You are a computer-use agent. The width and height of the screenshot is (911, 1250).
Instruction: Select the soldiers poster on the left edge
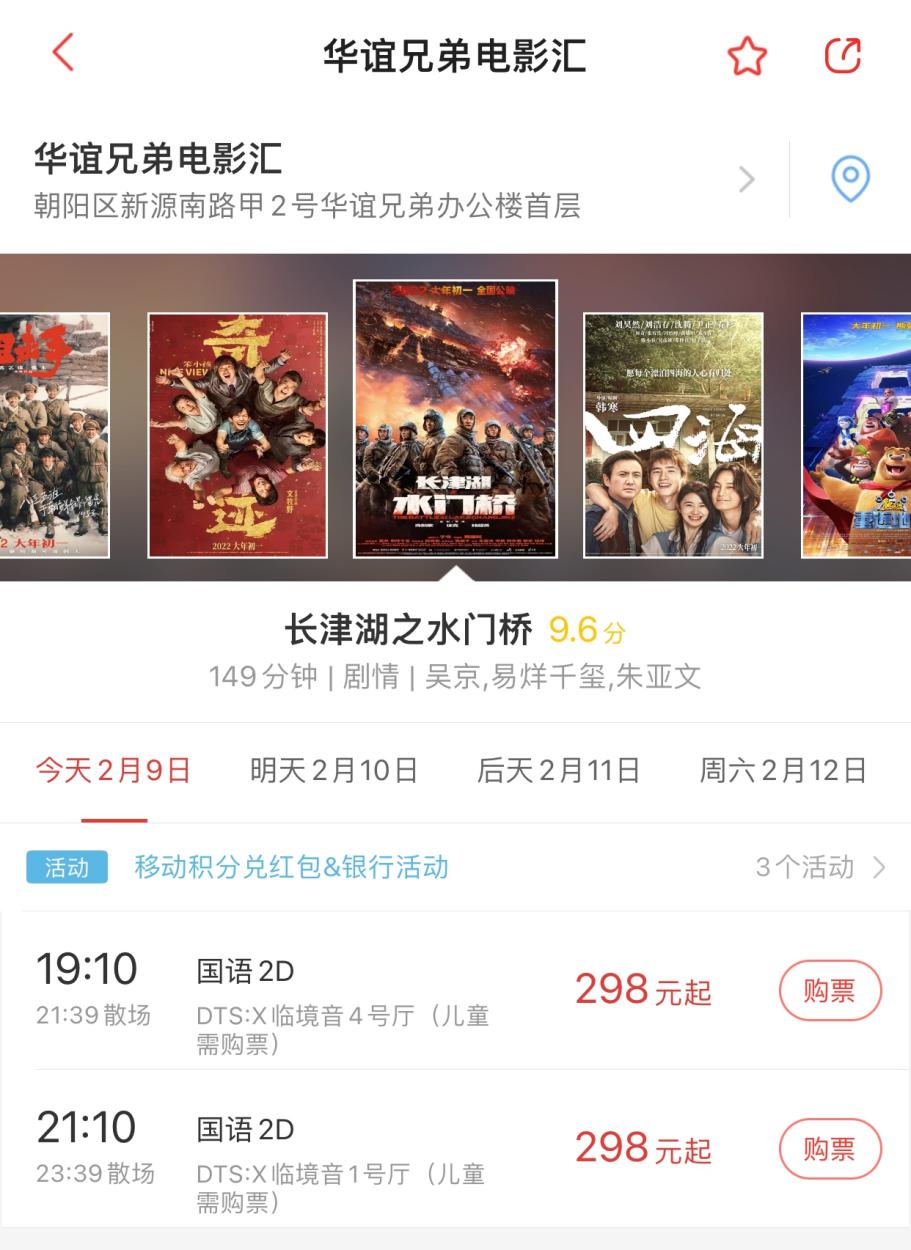[54, 435]
